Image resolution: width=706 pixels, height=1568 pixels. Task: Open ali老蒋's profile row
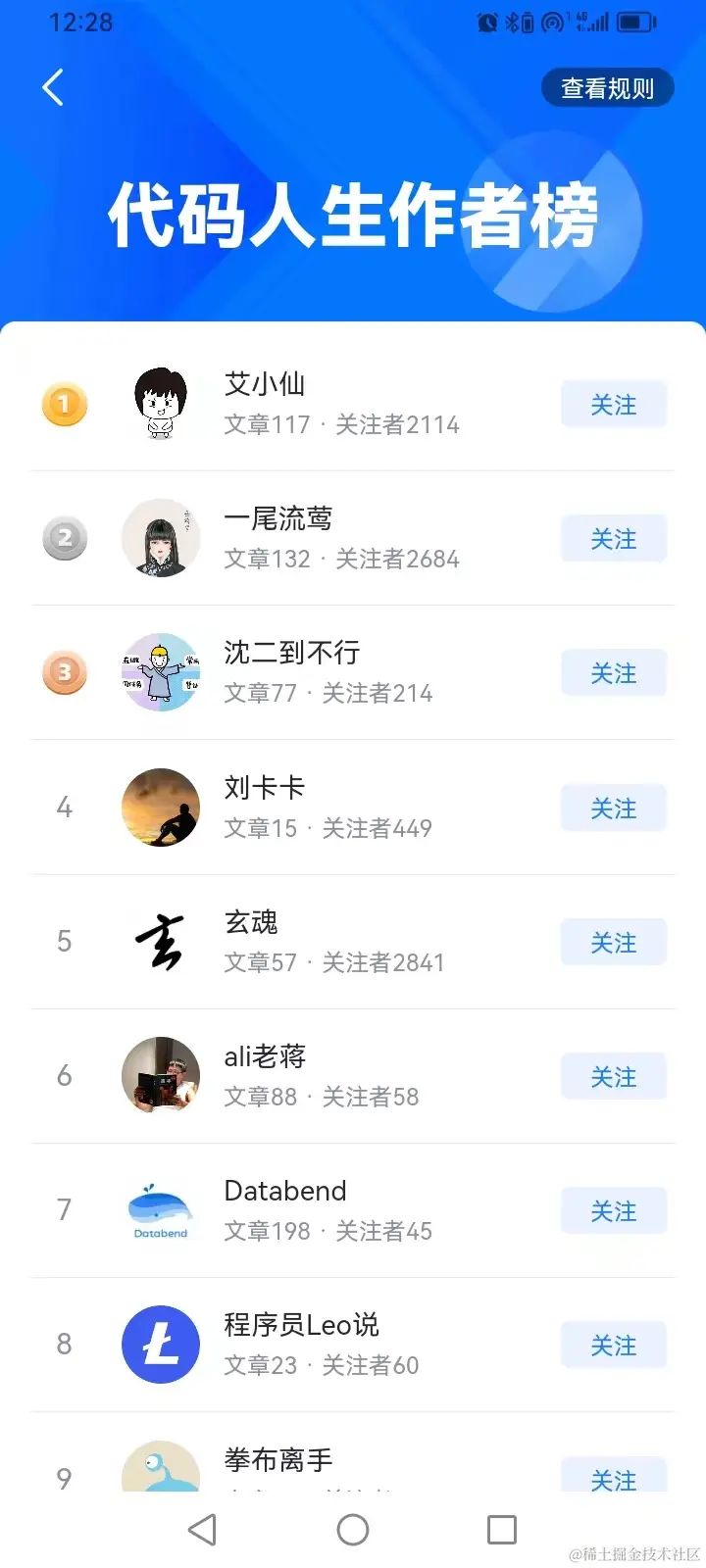click(x=265, y=1056)
